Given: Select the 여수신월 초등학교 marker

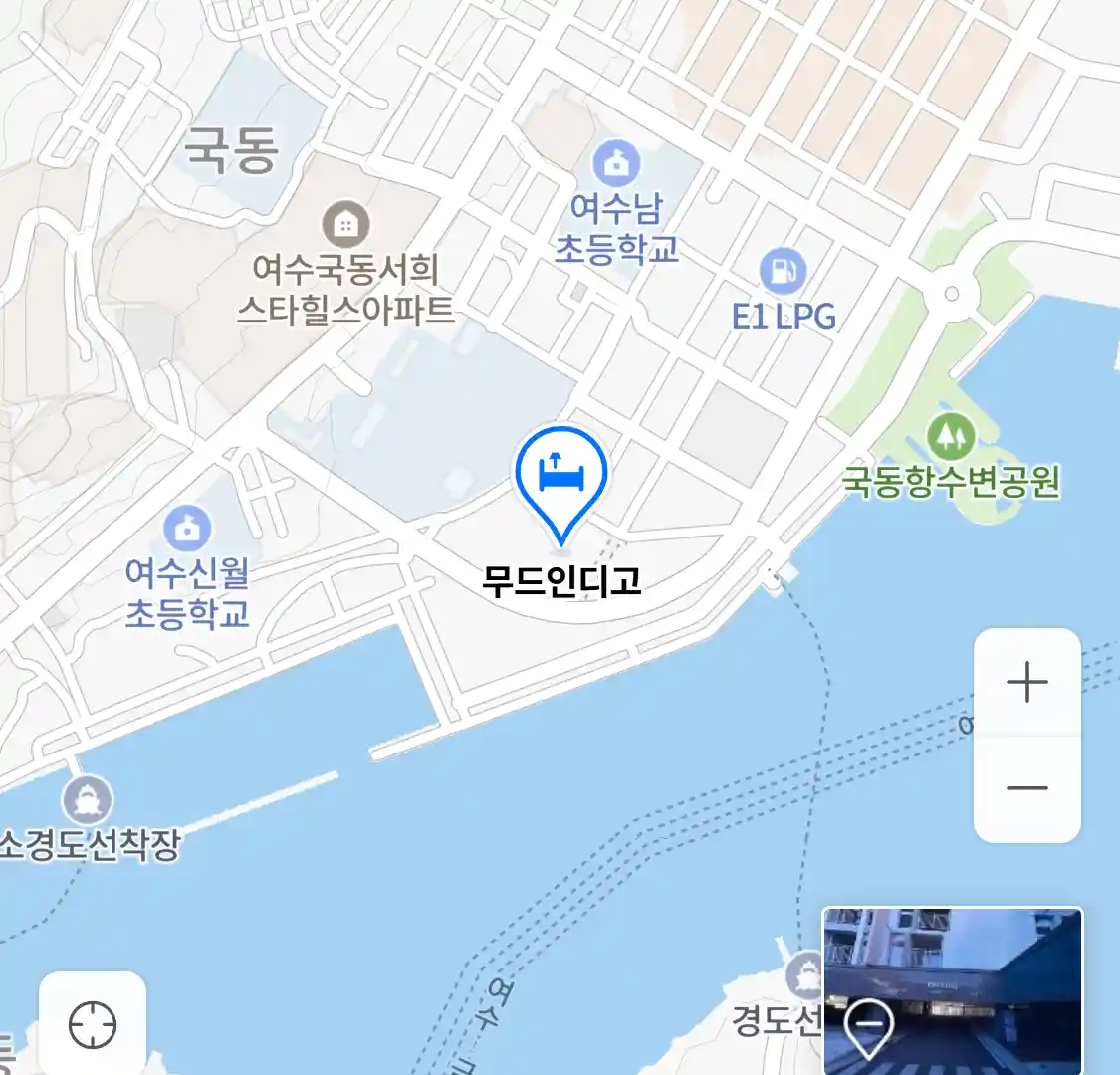Looking at the screenshot, I should pyautogui.click(x=186, y=528).
